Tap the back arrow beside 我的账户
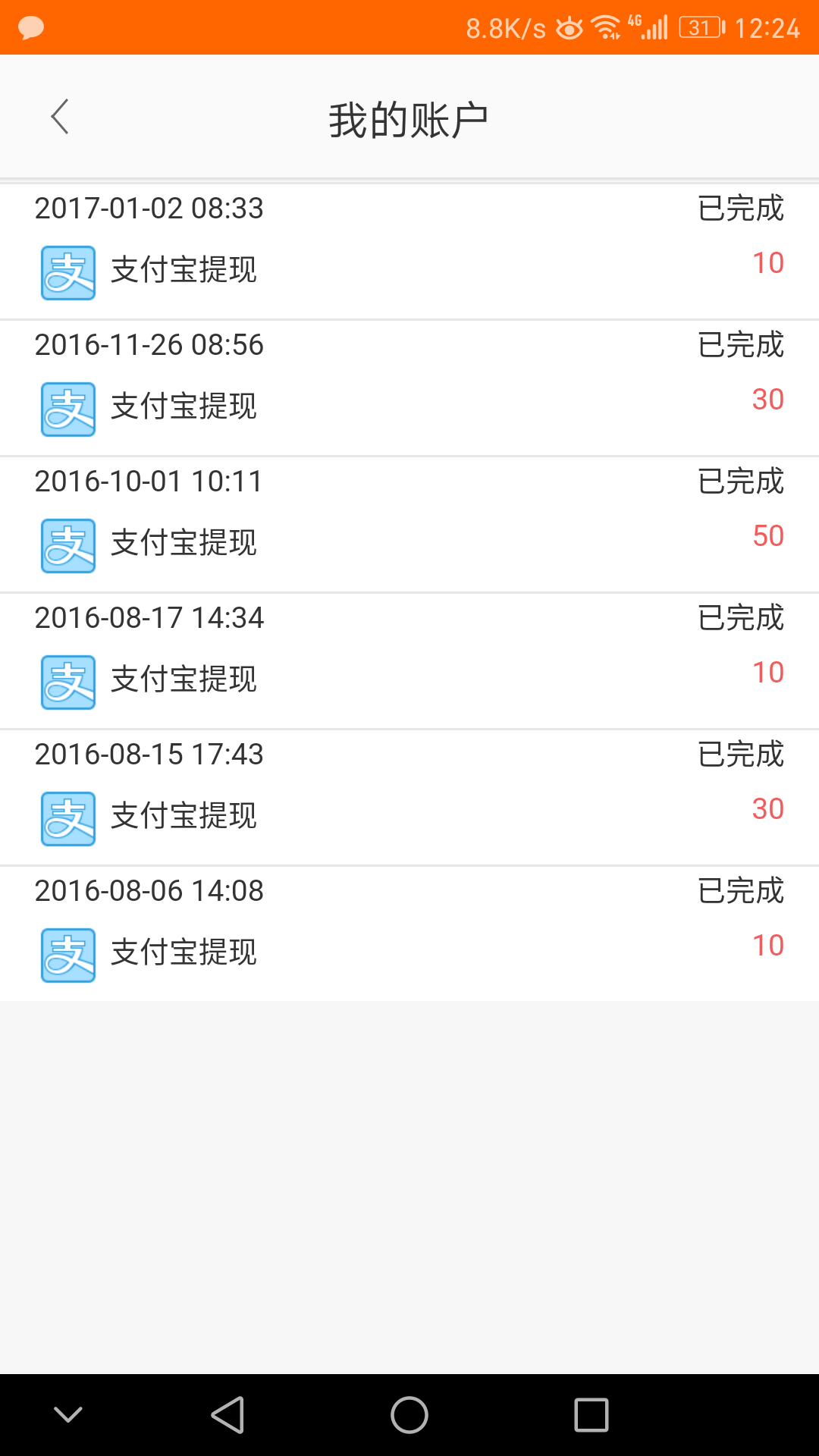This screenshot has height=1456, width=819. [61, 118]
